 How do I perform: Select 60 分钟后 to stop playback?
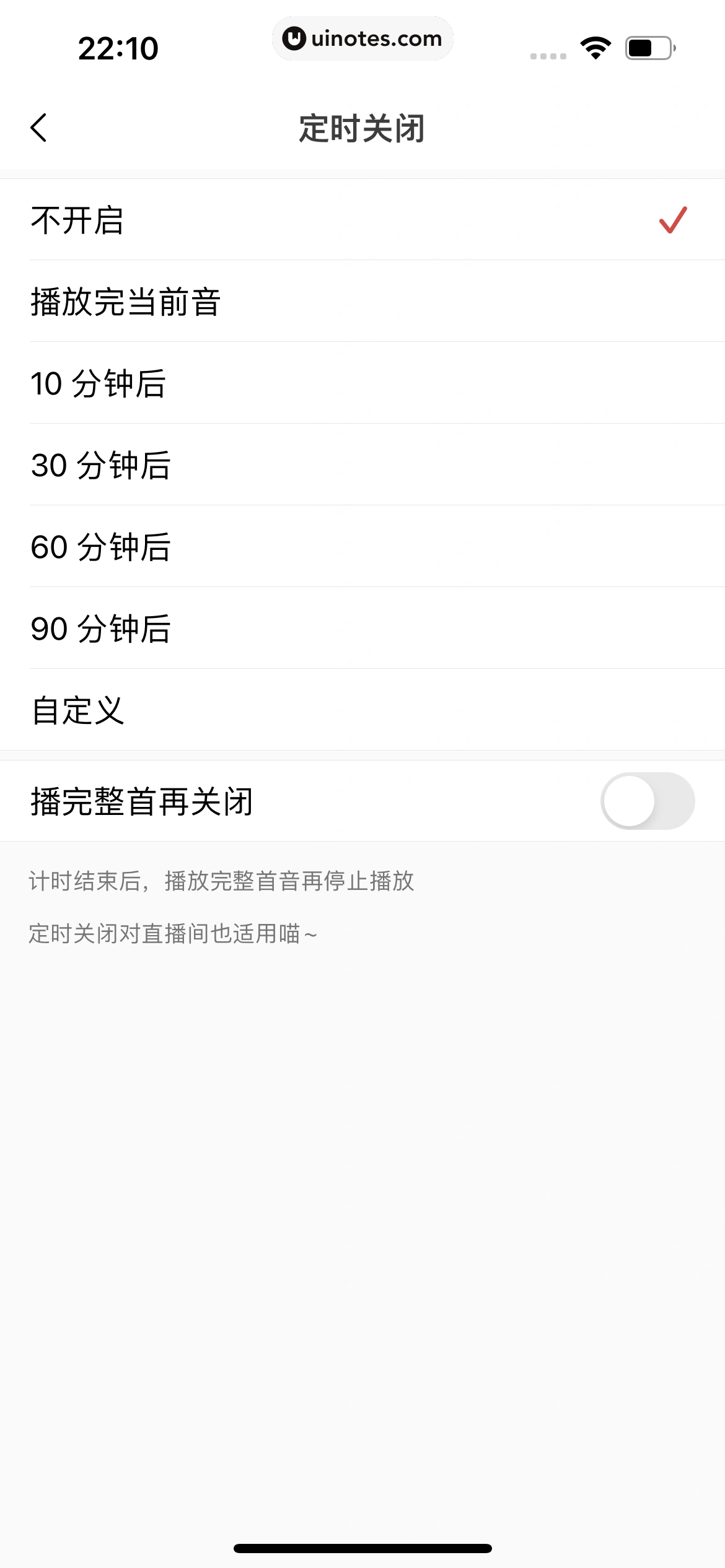pyautogui.click(x=362, y=547)
